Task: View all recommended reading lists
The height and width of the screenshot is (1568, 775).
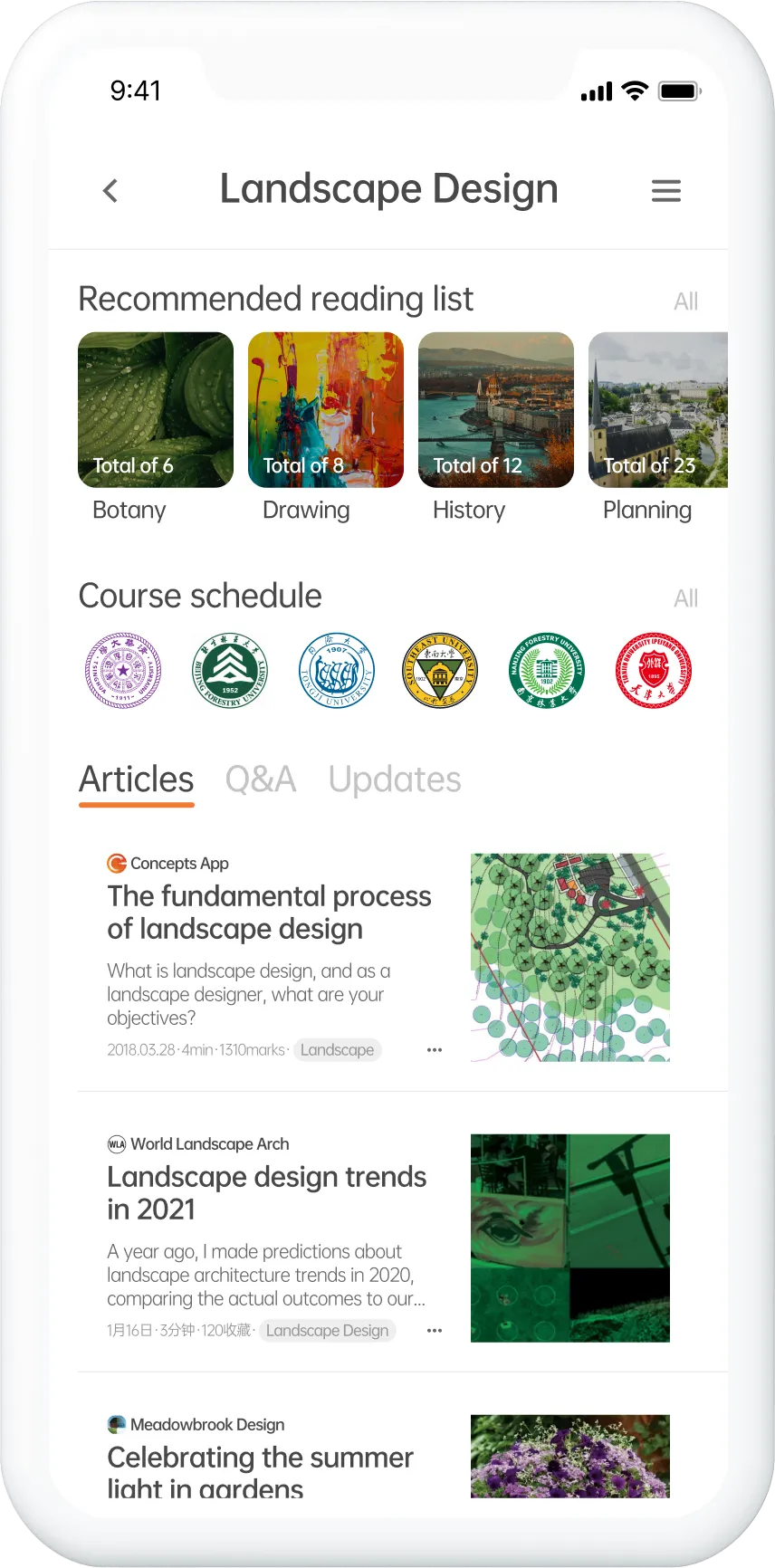Action: pyautogui.click(x=685, y=301)
